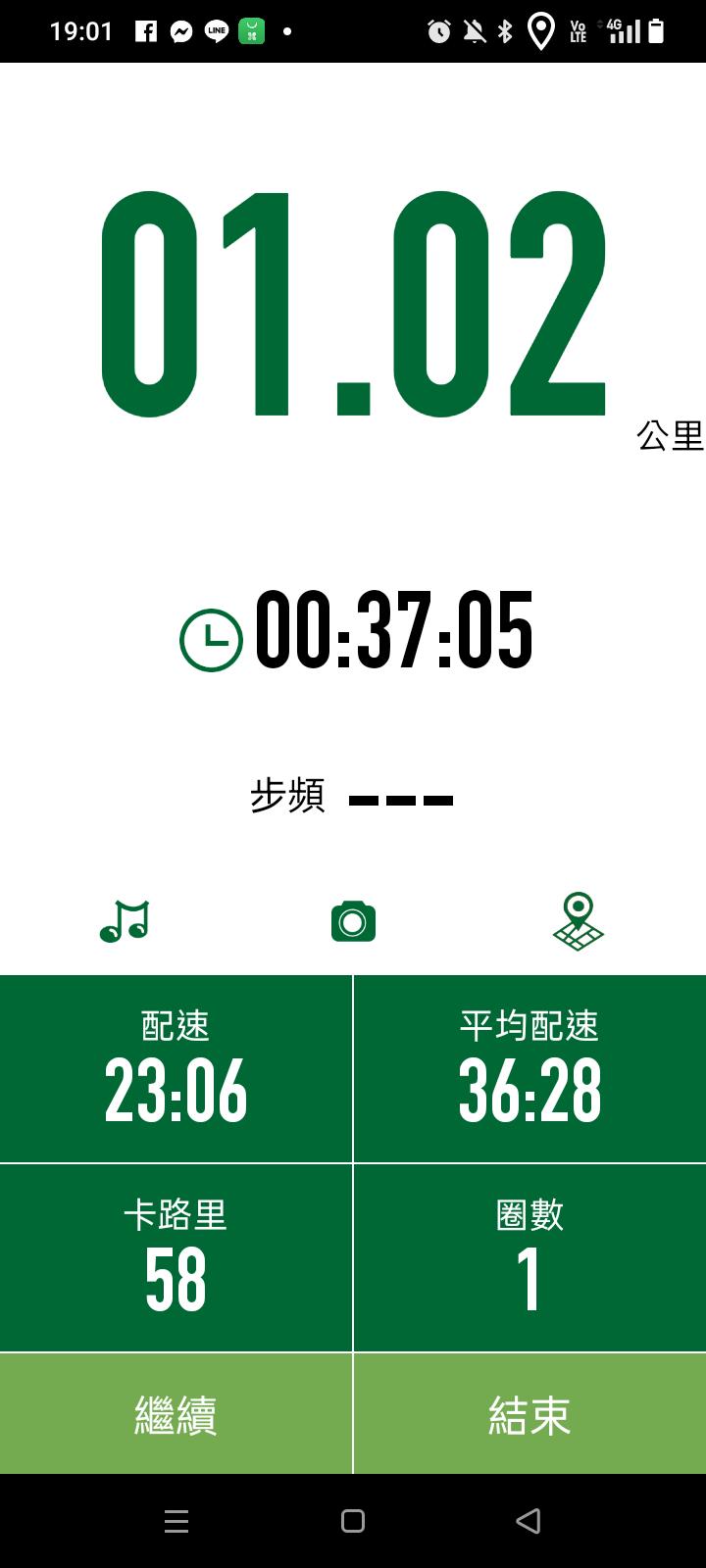This screenshot has height=1568, width=706.
Task: Tap 繼續 to resume the run
Action: (x=176, y=1414)
